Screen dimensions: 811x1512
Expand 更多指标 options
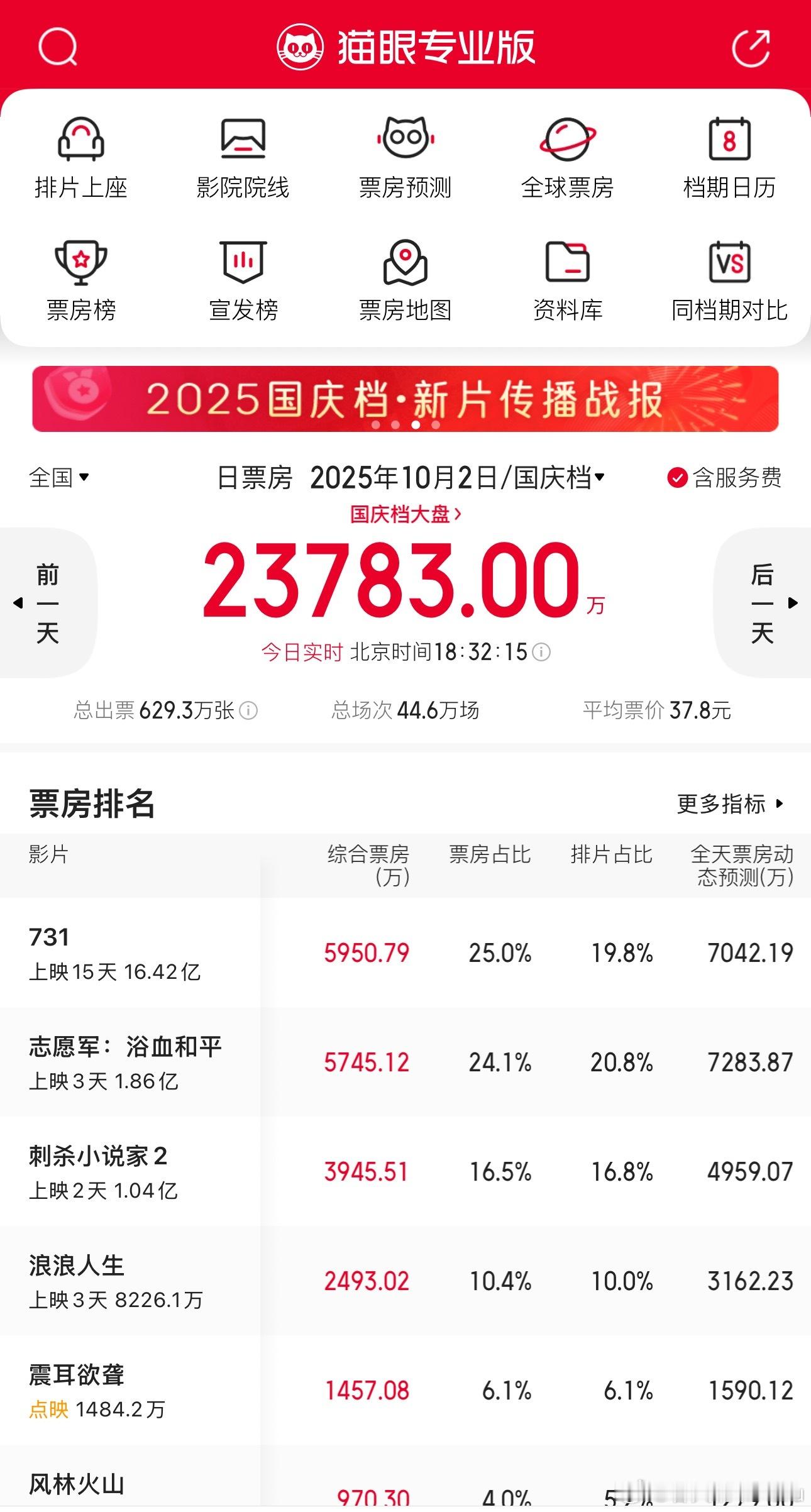click(730, 803)
